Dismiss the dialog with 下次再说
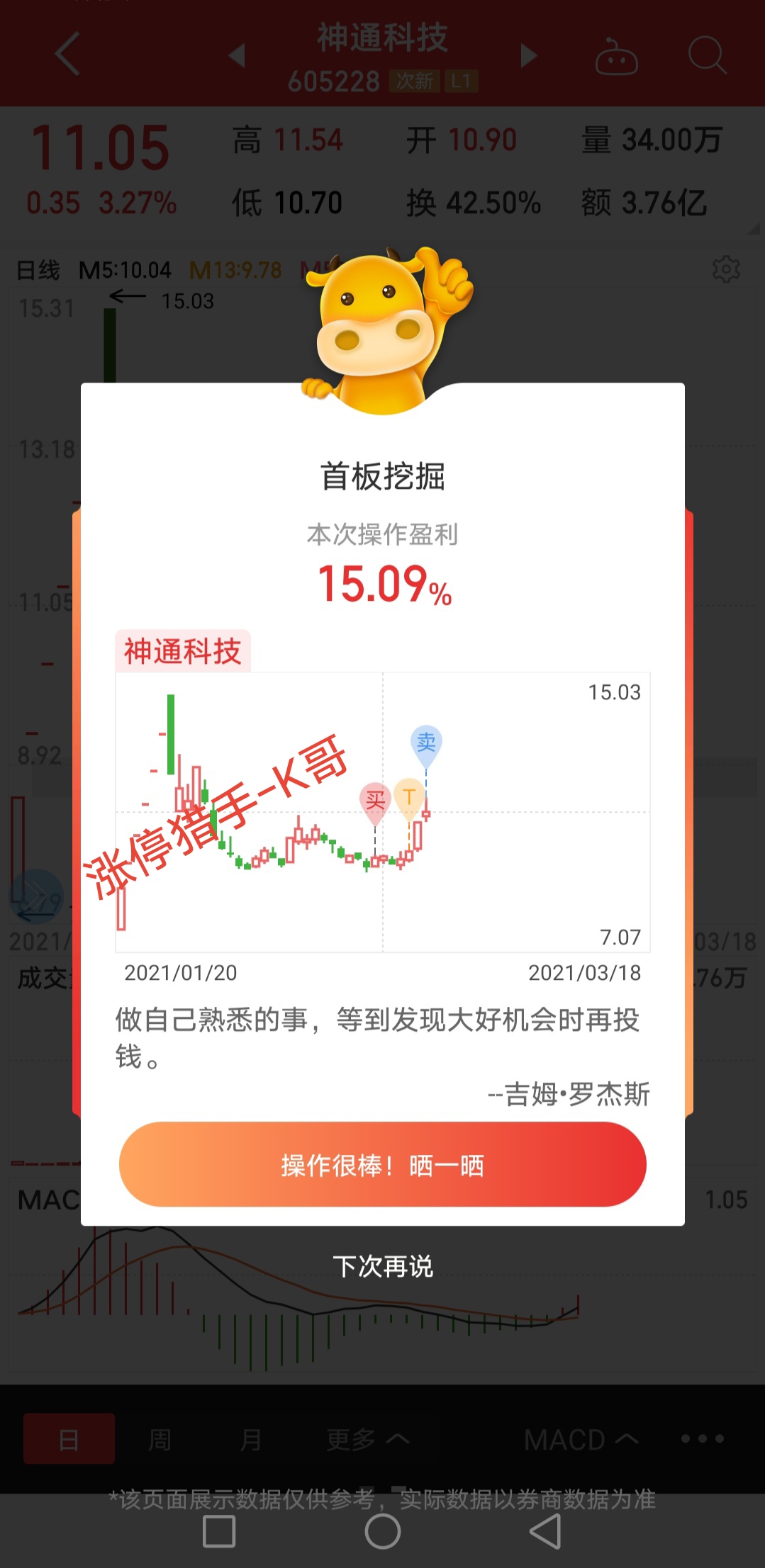765x1568 pixels. [383, 1266]
